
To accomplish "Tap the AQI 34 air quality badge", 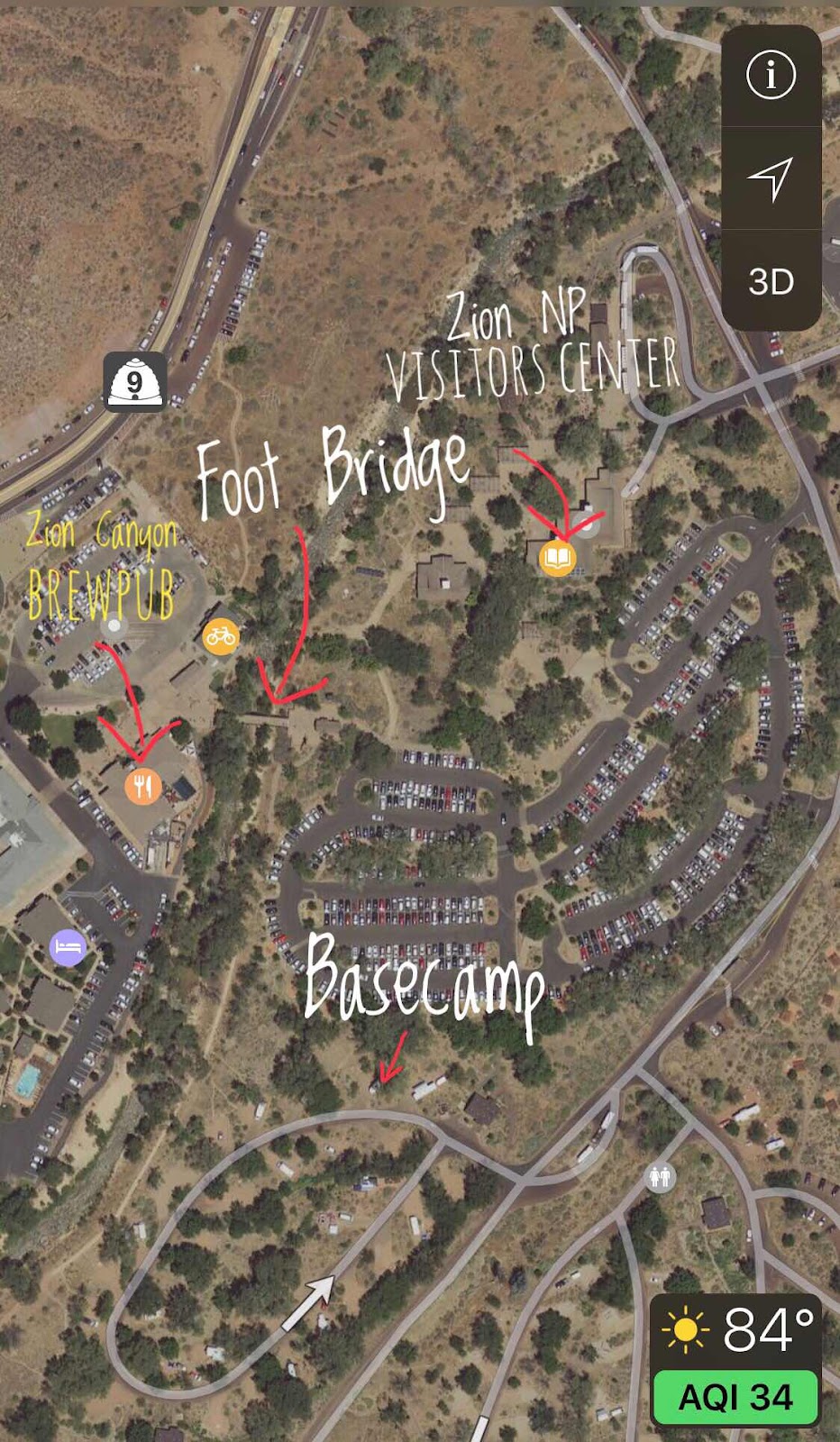I will coord(735,1397).
